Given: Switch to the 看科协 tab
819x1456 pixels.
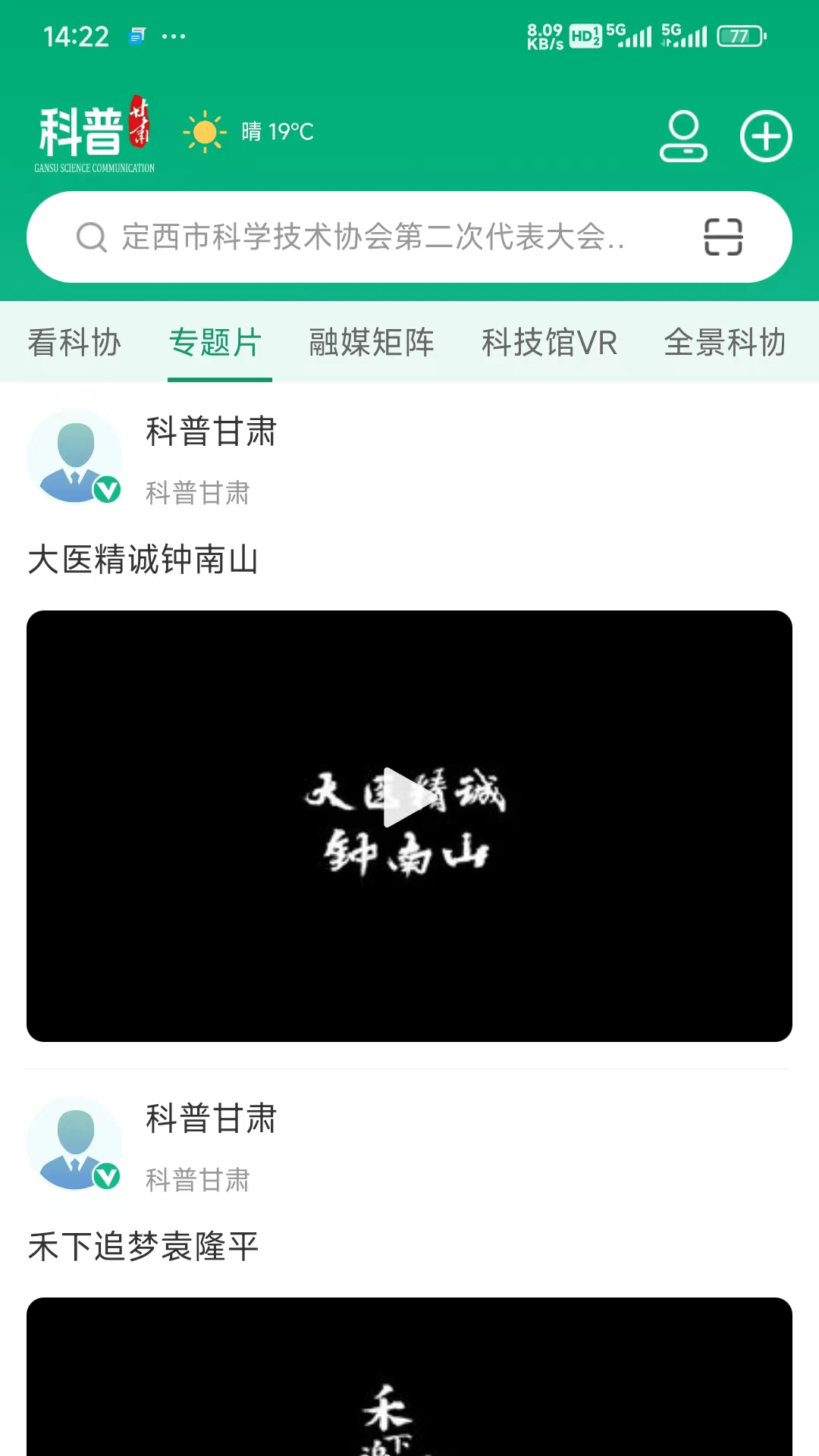Looking at the screenshot, I should coord(74,343).
